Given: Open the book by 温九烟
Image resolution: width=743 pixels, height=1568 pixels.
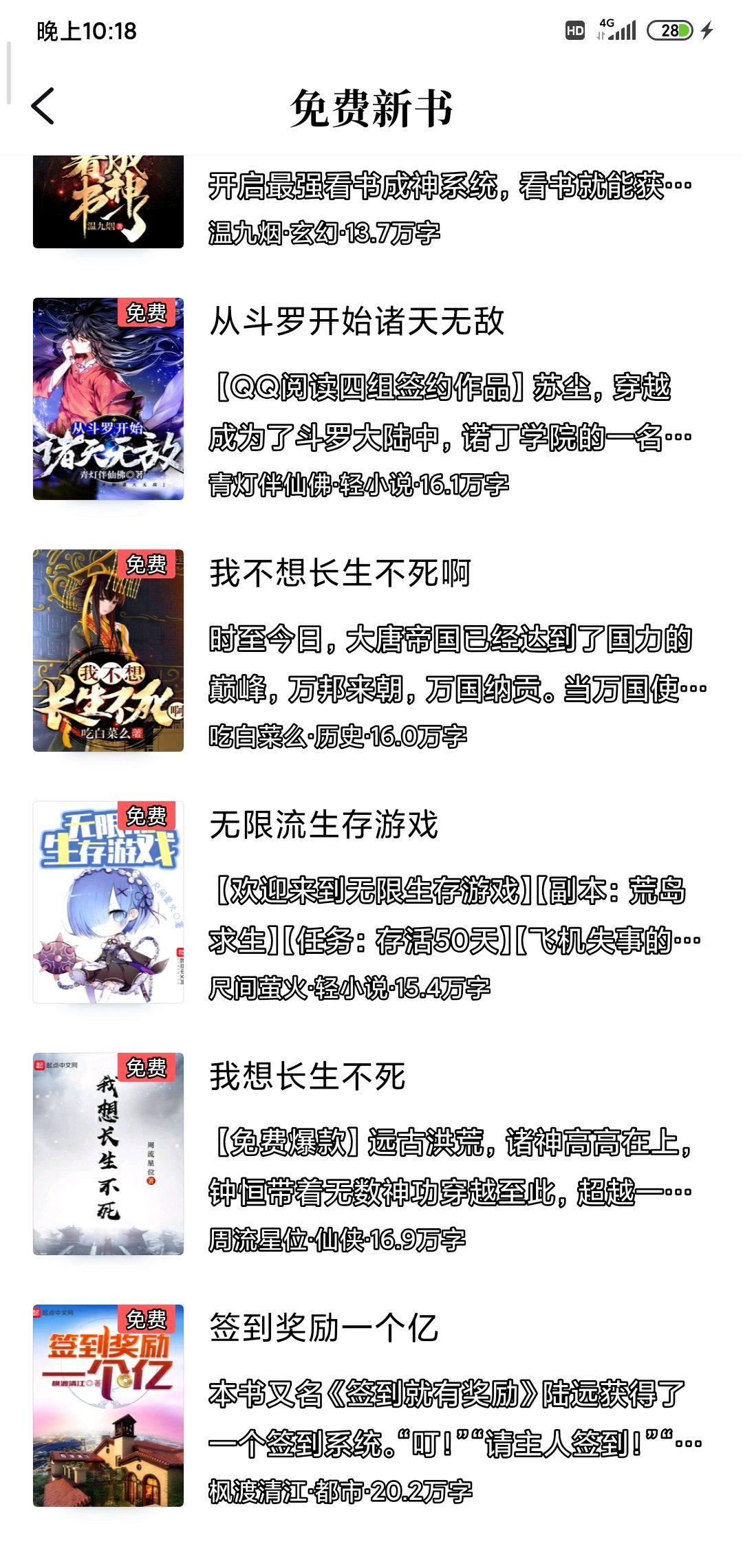Looking at the screenshot, I should coord(371,202).
